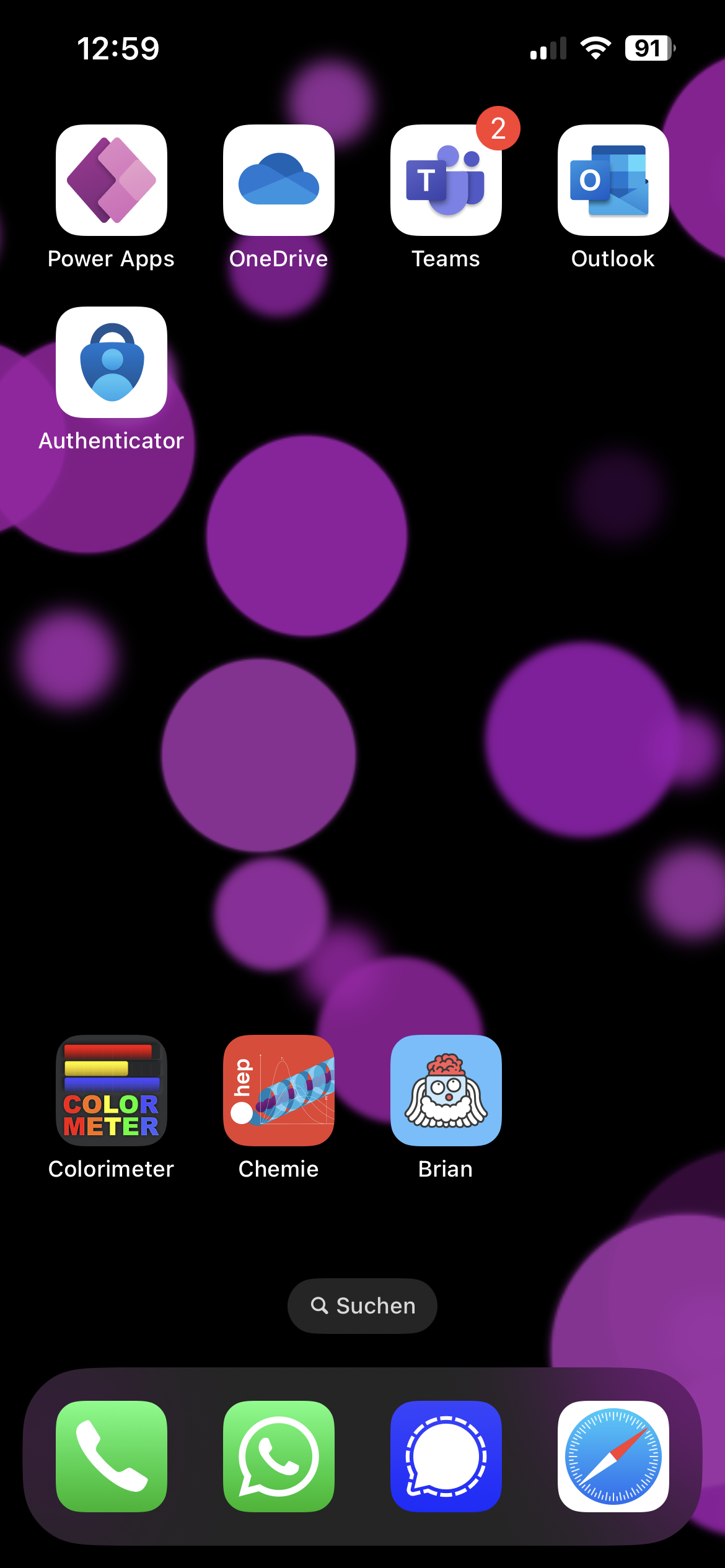The image size is (725, 1568).
Task: Launch Signal messenger from dock
Action: [446, 1456]
